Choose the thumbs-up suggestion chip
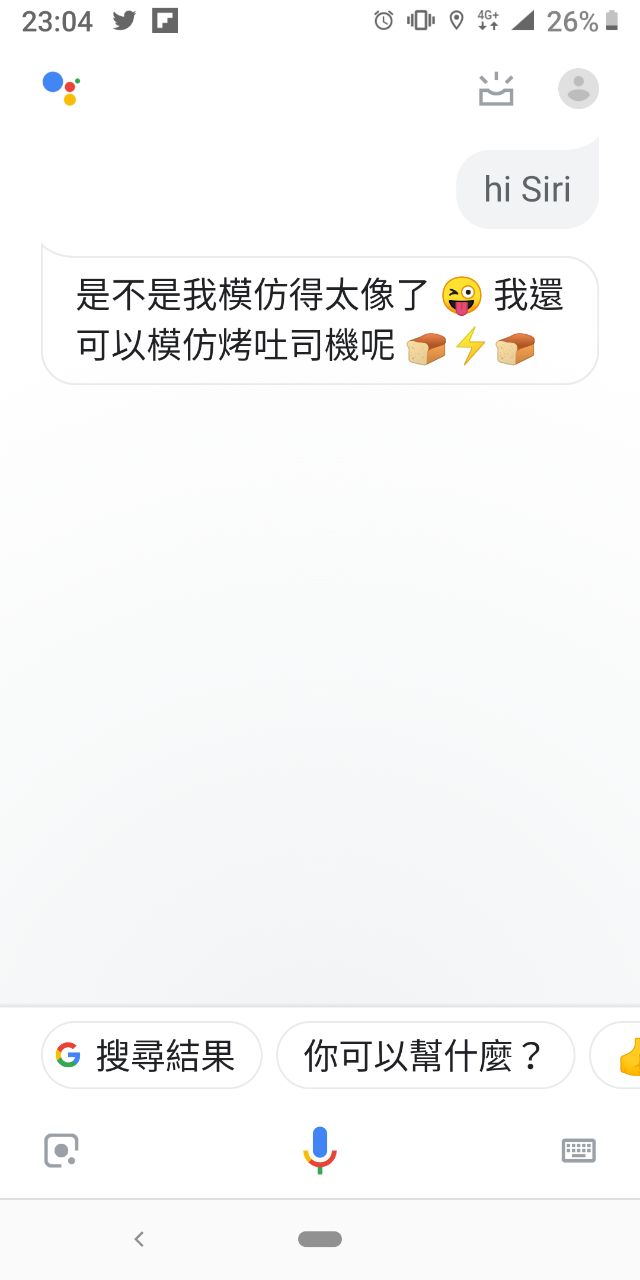This screenshot has height=1280, width=640. tap(622, 1055)
